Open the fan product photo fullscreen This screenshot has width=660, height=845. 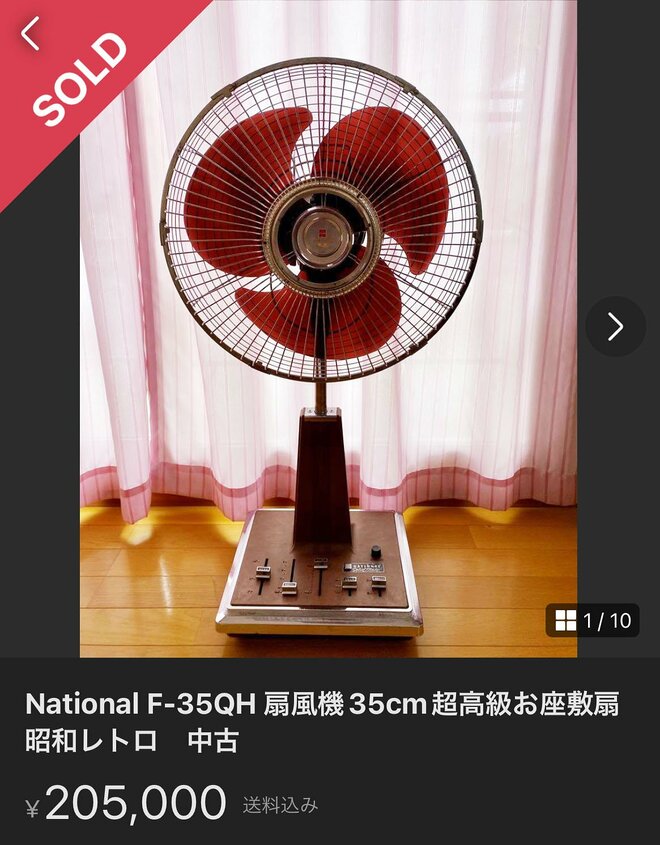[x=328, y=330]
